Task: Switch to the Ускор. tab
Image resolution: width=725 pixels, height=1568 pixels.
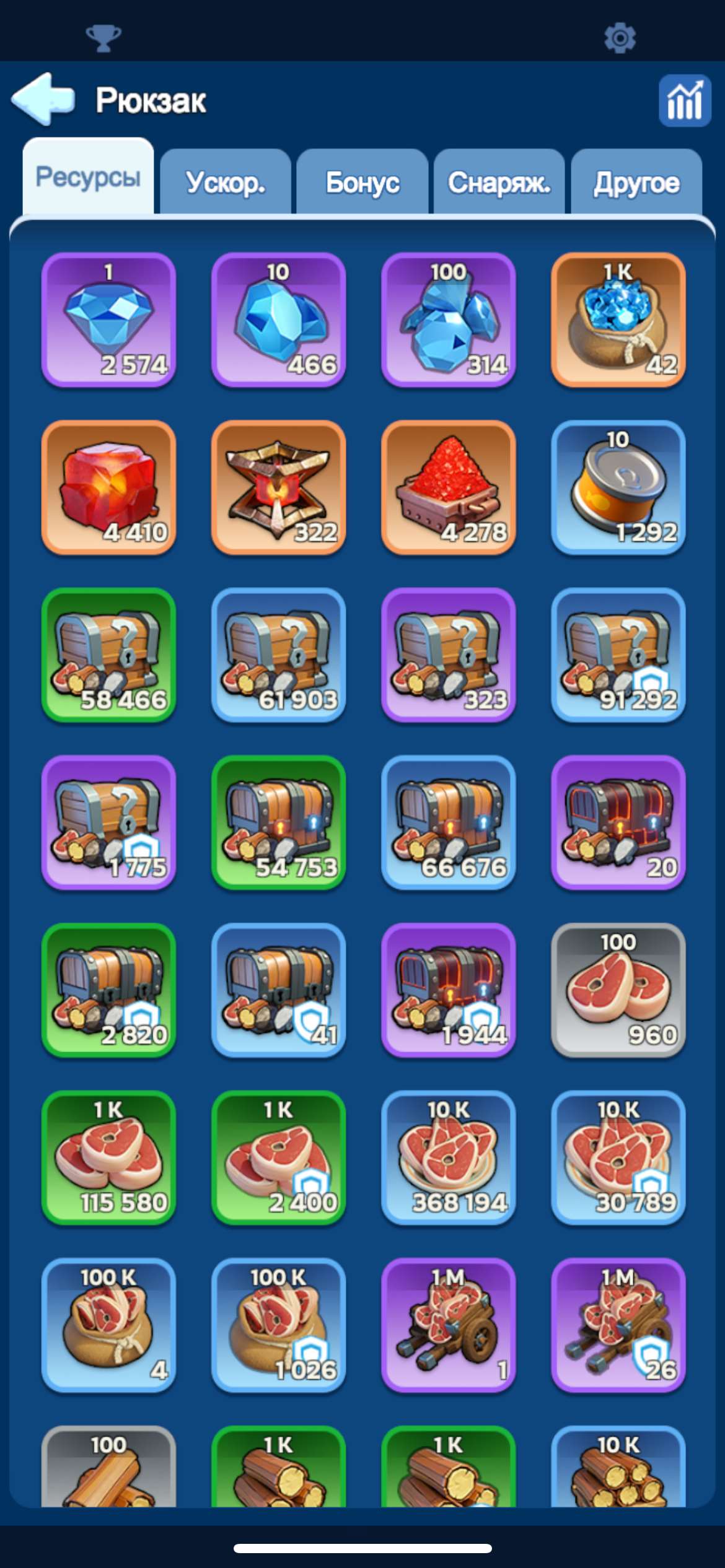Action: (x=226, y=183)
